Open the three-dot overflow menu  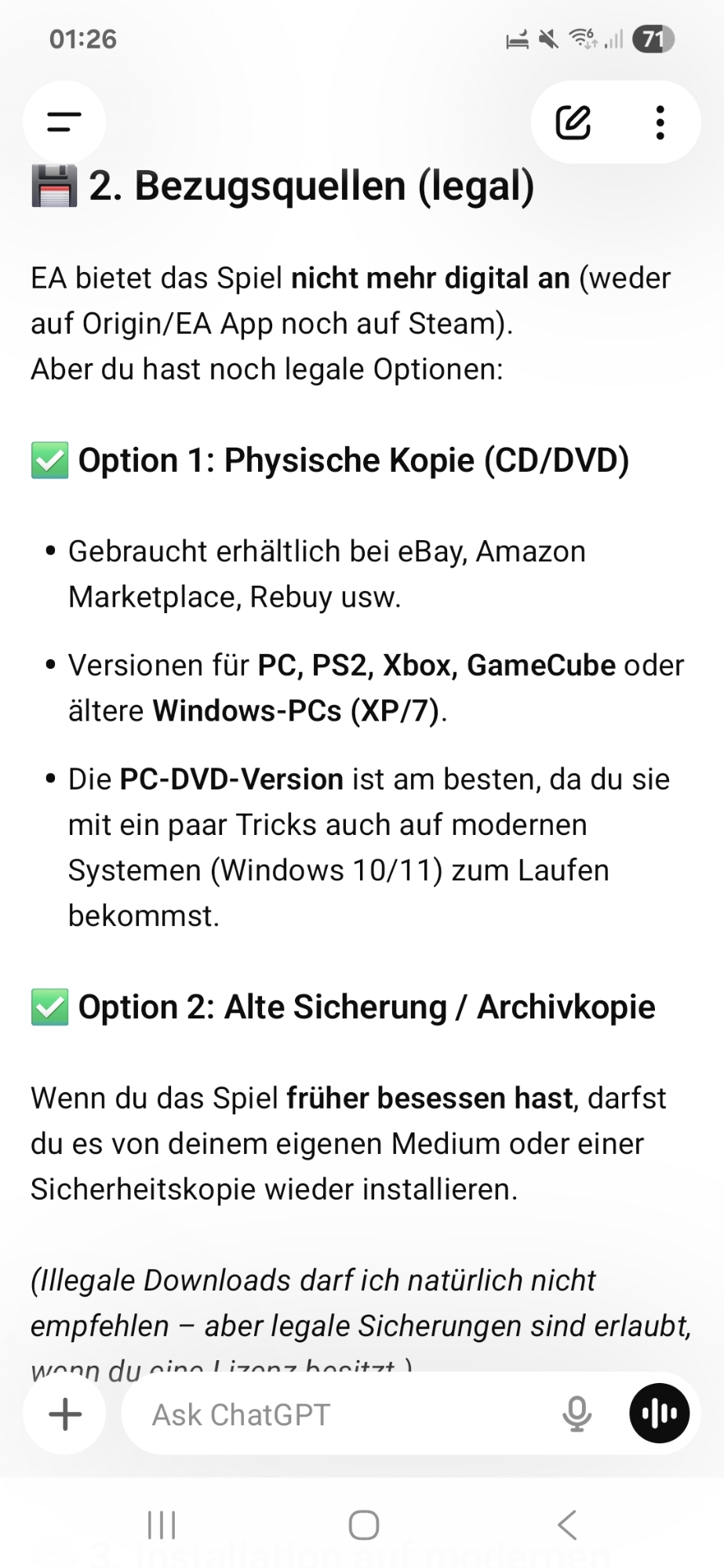660,122
